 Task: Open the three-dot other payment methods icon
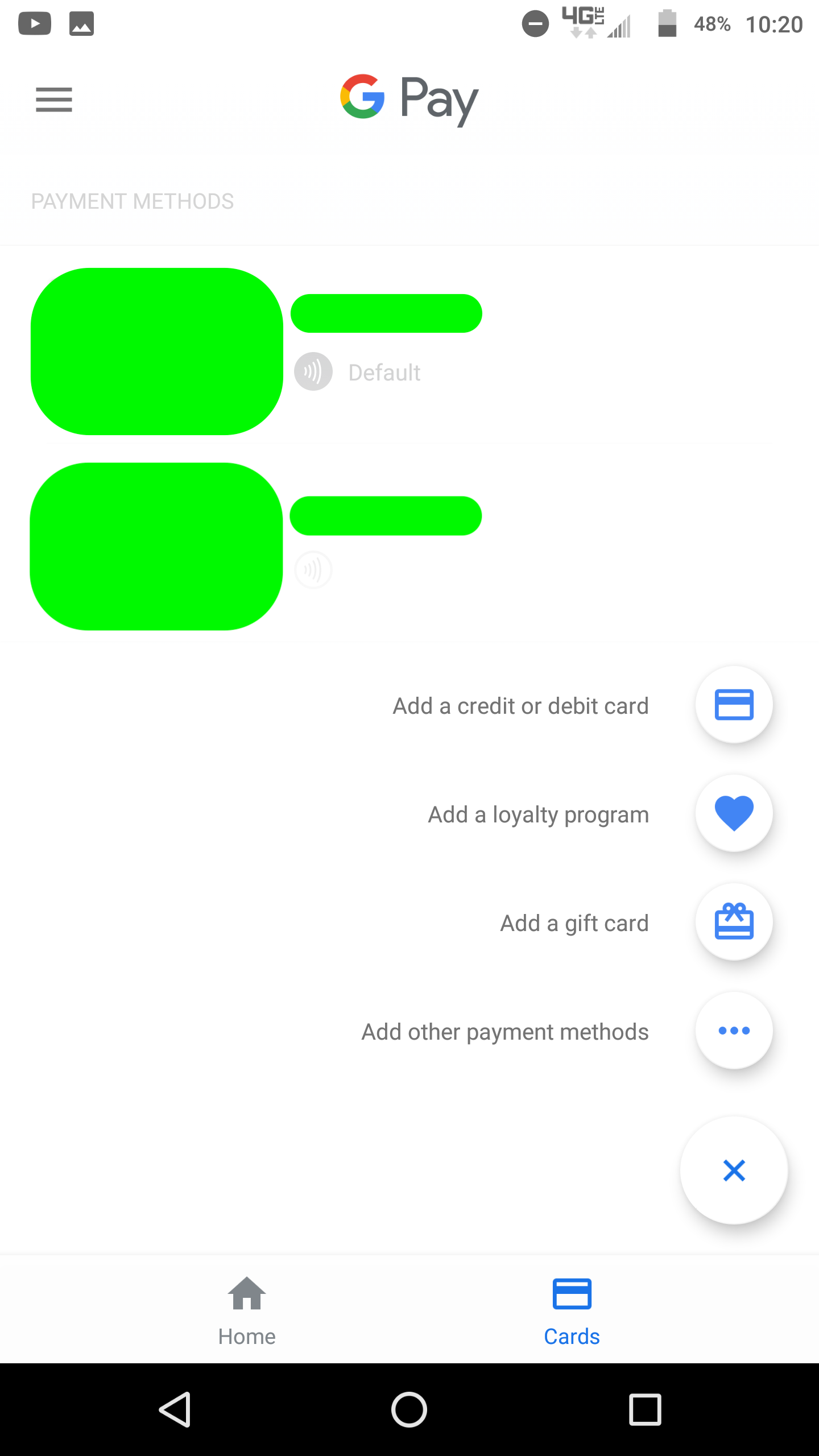734,1031
